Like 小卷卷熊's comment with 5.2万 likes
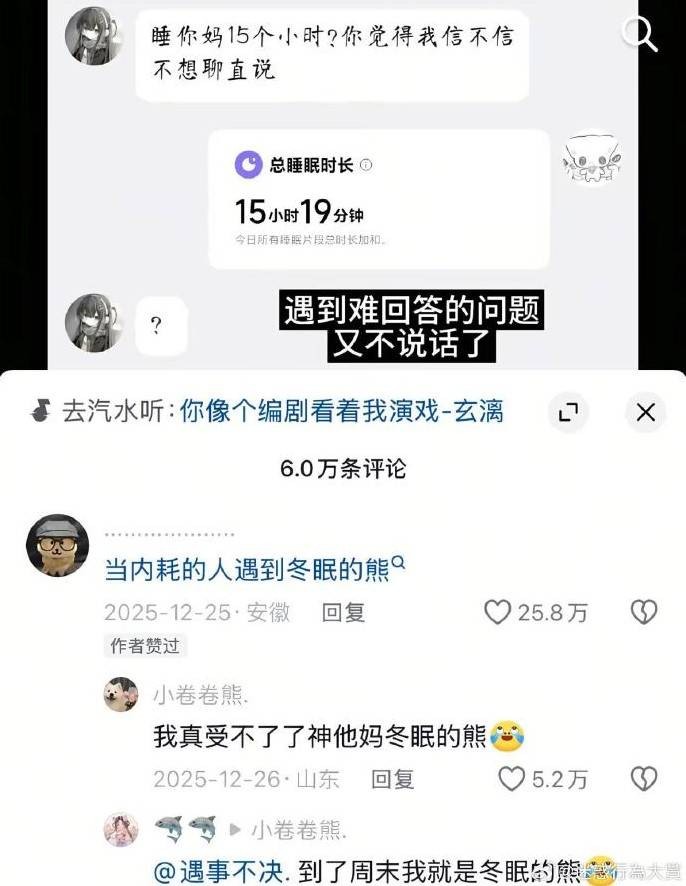This screenshot has width=686, height=886. coord(512,778)
